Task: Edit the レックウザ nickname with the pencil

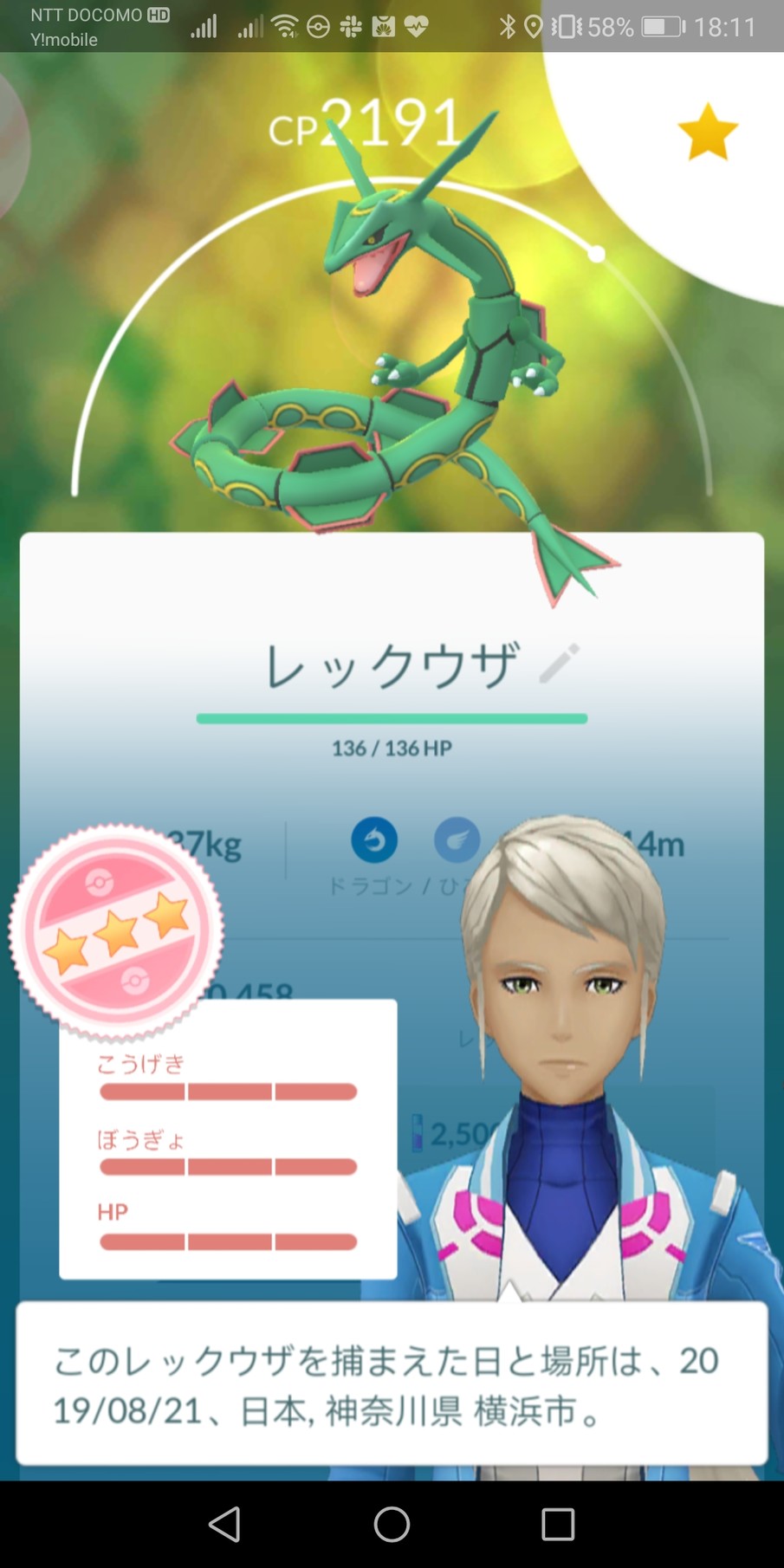Action: pyautogui.click(x=559, y=664)
